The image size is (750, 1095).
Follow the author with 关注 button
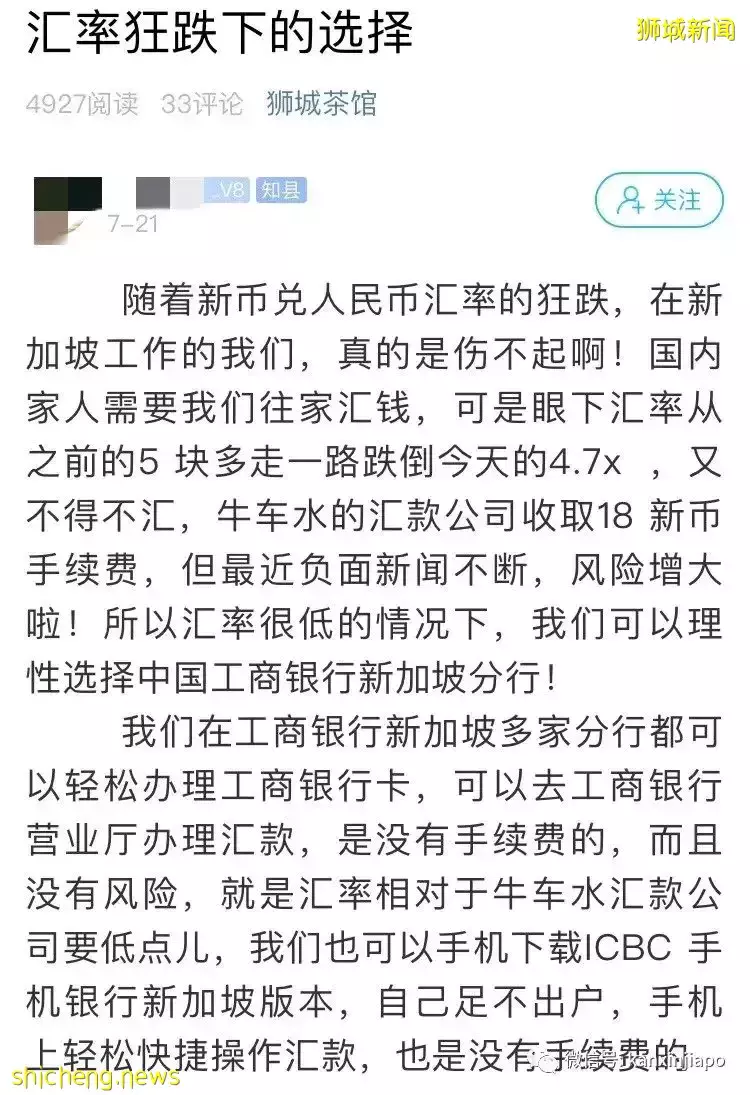click(x=658, y=201)
